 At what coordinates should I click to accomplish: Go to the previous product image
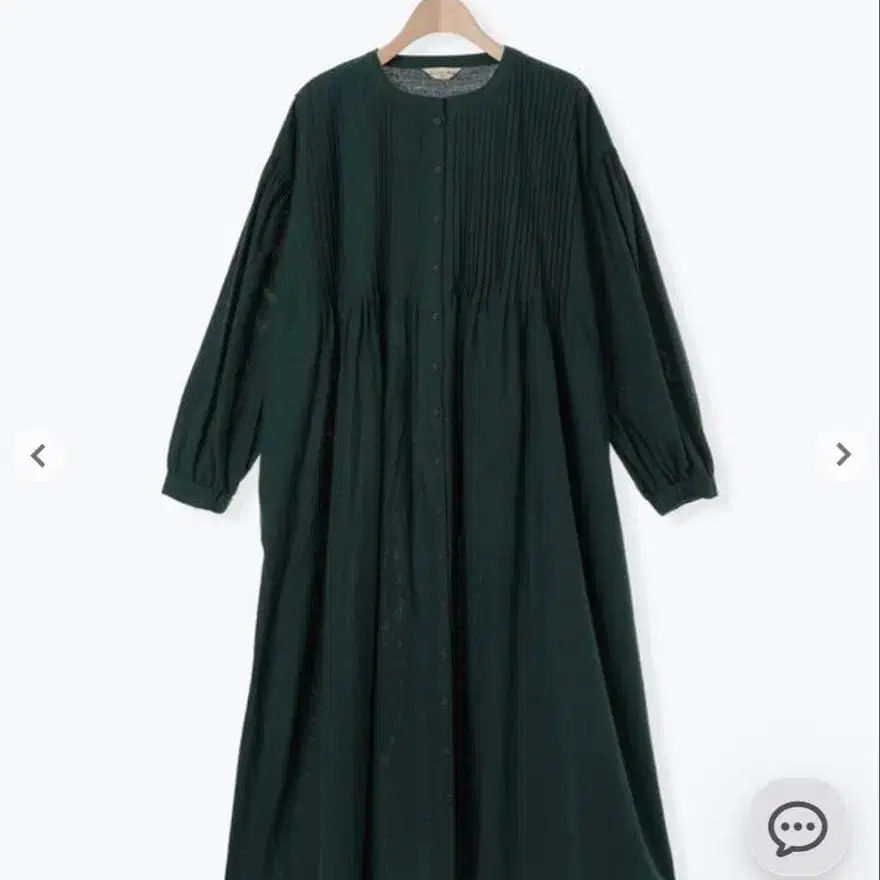point(38,456)
